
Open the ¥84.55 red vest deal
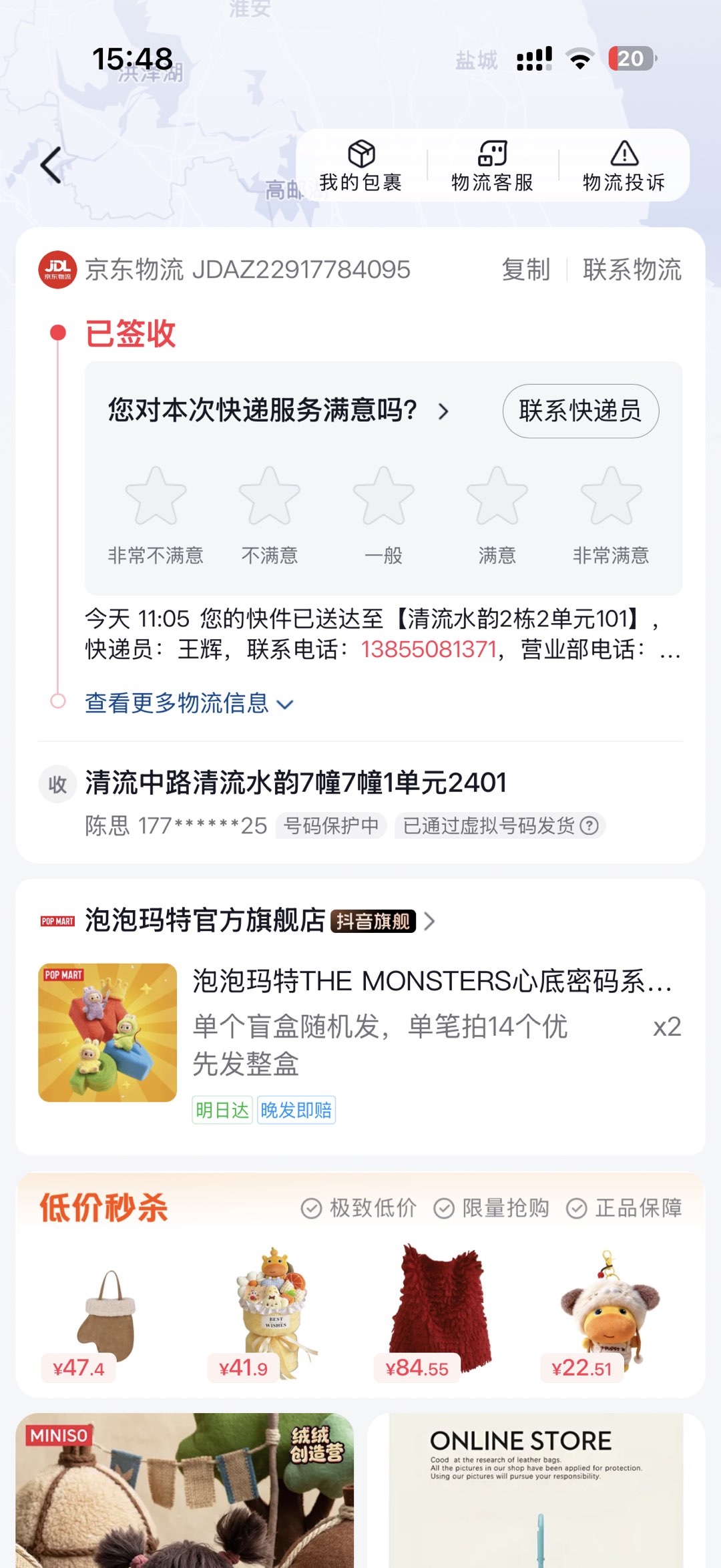point(439,1309)
